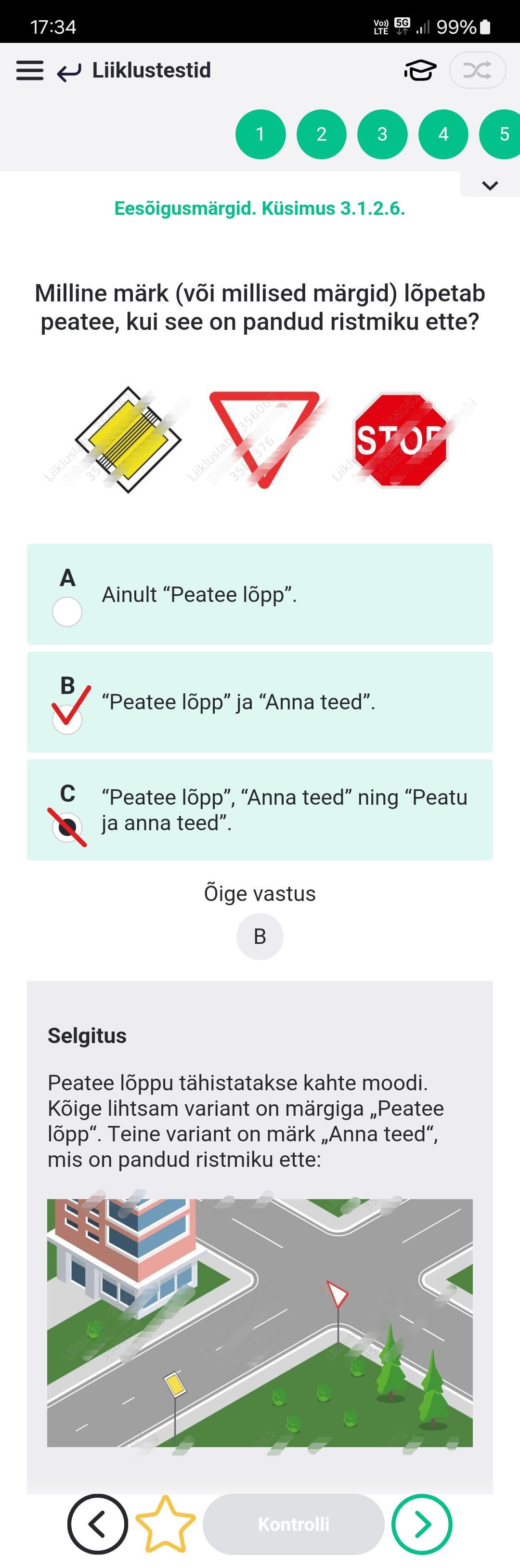Viewport: 520px width, 1568px height.
Task: Tap the Kontrolli button
Action: pyautogui.click(x=294, y=1524)
